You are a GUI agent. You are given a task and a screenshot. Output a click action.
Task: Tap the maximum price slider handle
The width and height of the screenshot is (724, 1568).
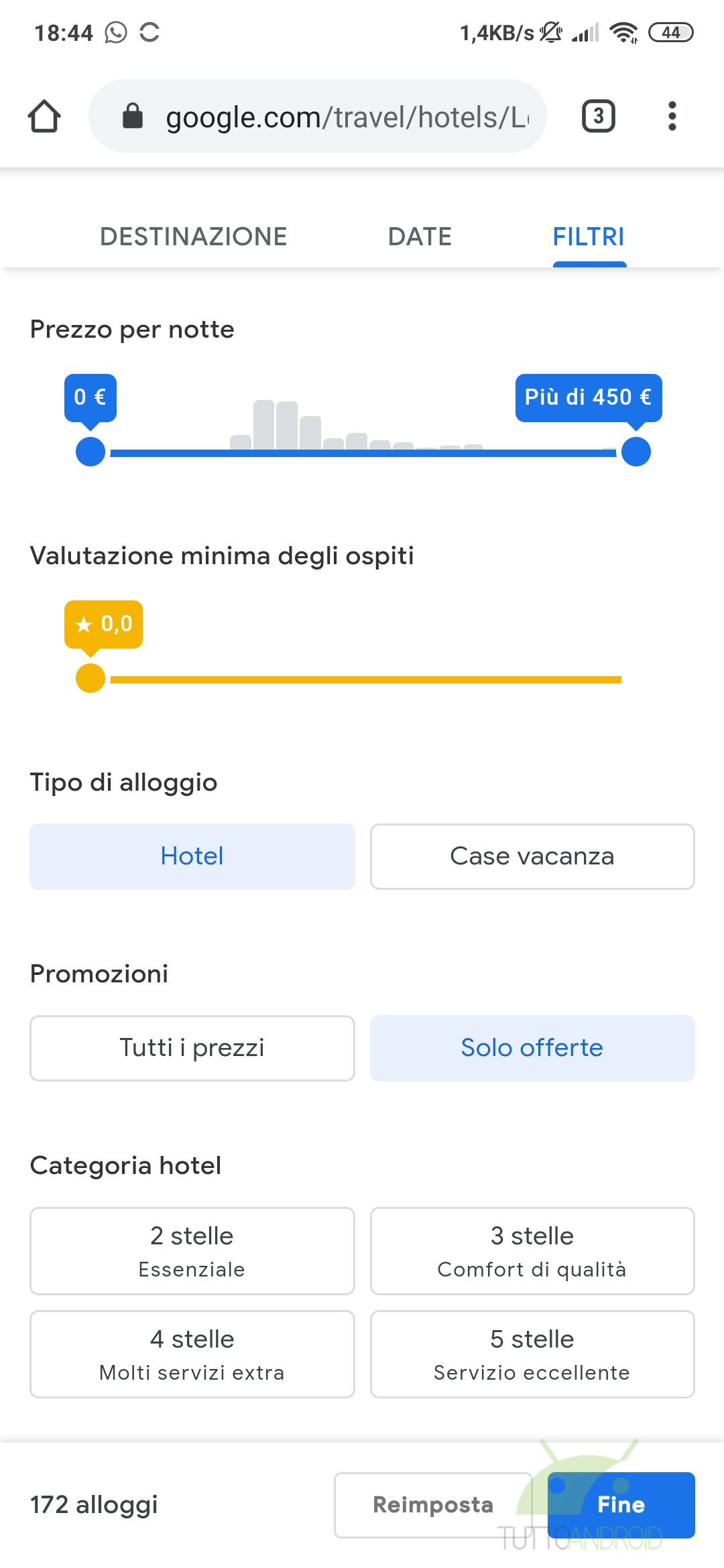click(x=636, y=452)
